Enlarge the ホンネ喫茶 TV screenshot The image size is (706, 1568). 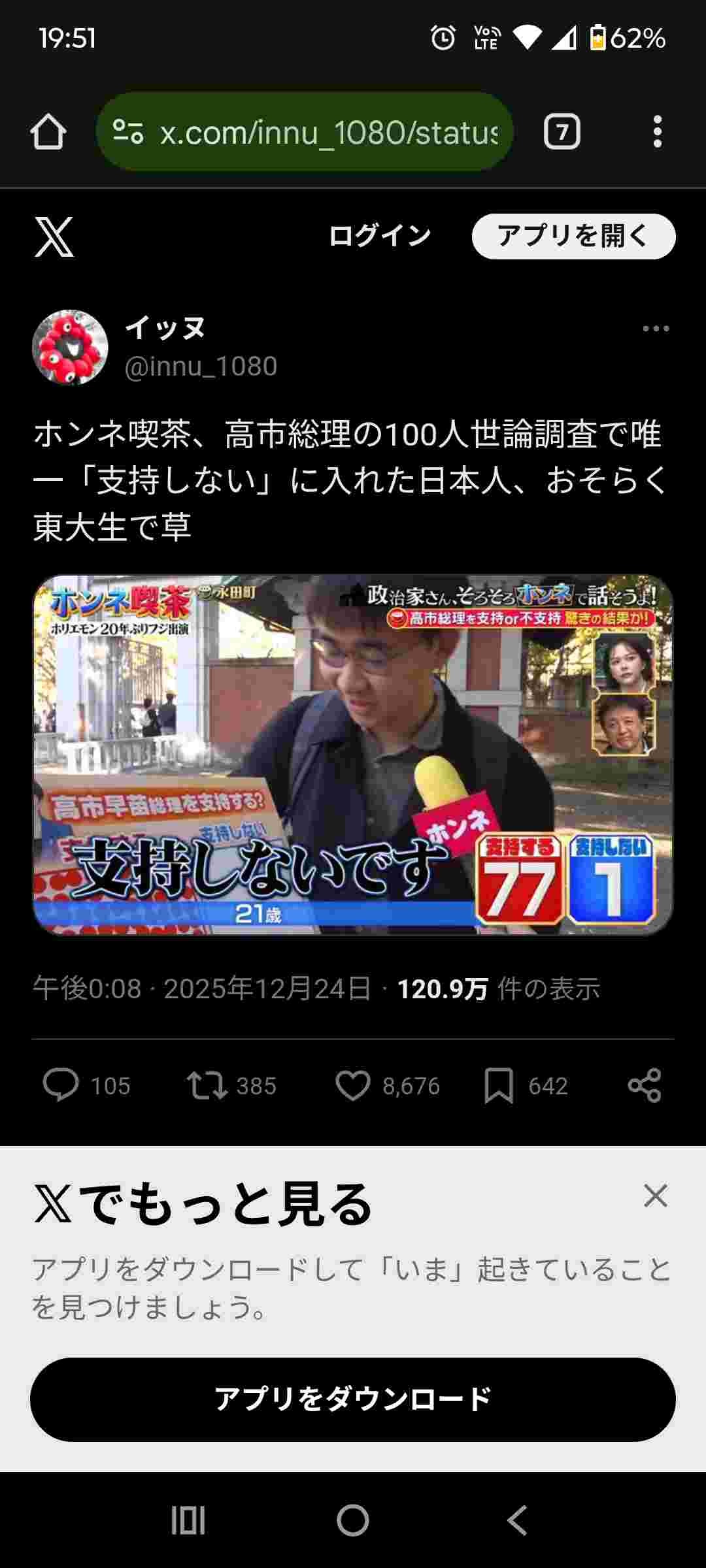click(353, 755)
